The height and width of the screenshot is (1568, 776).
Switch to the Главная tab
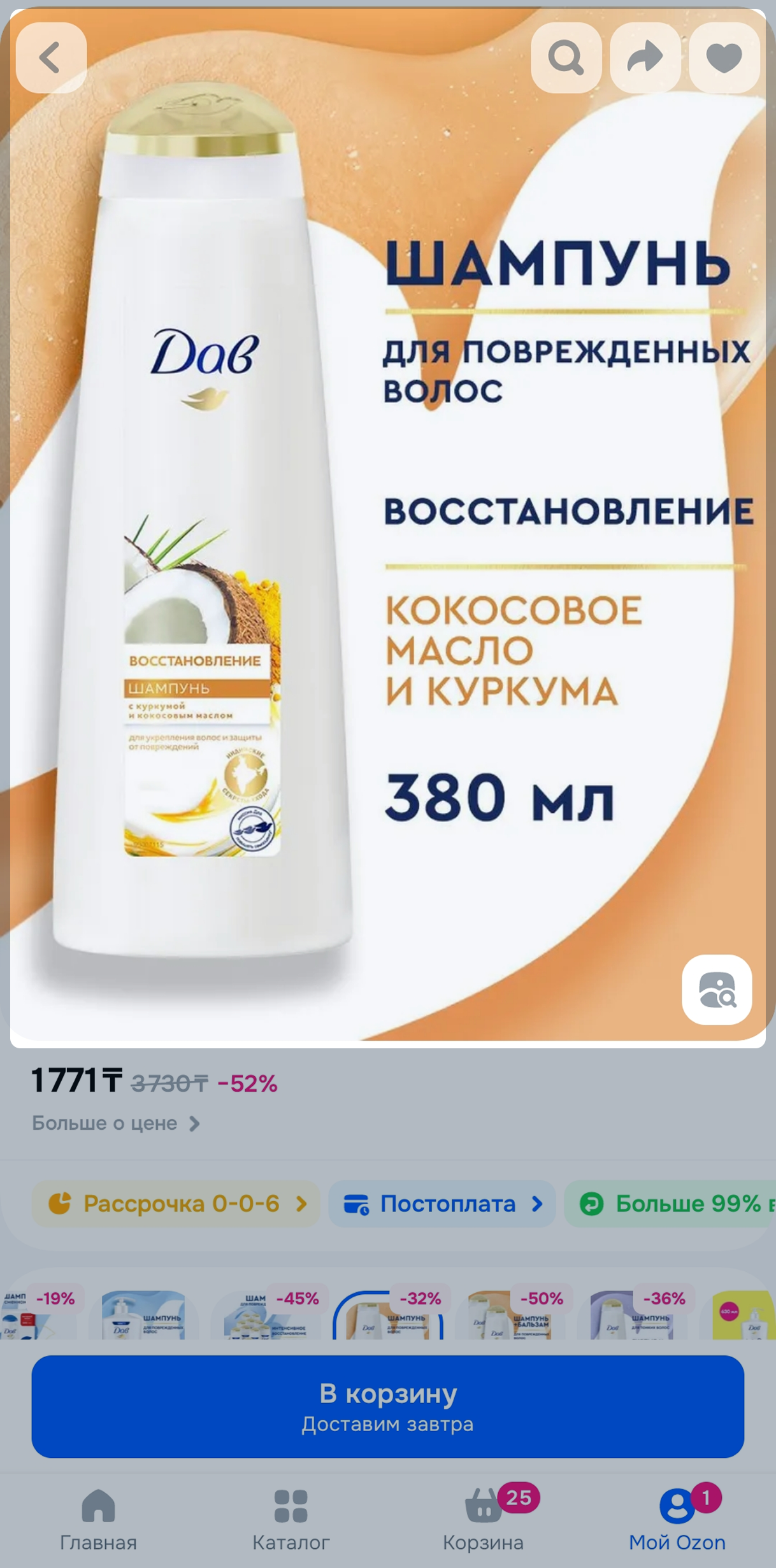point(98,1520)
